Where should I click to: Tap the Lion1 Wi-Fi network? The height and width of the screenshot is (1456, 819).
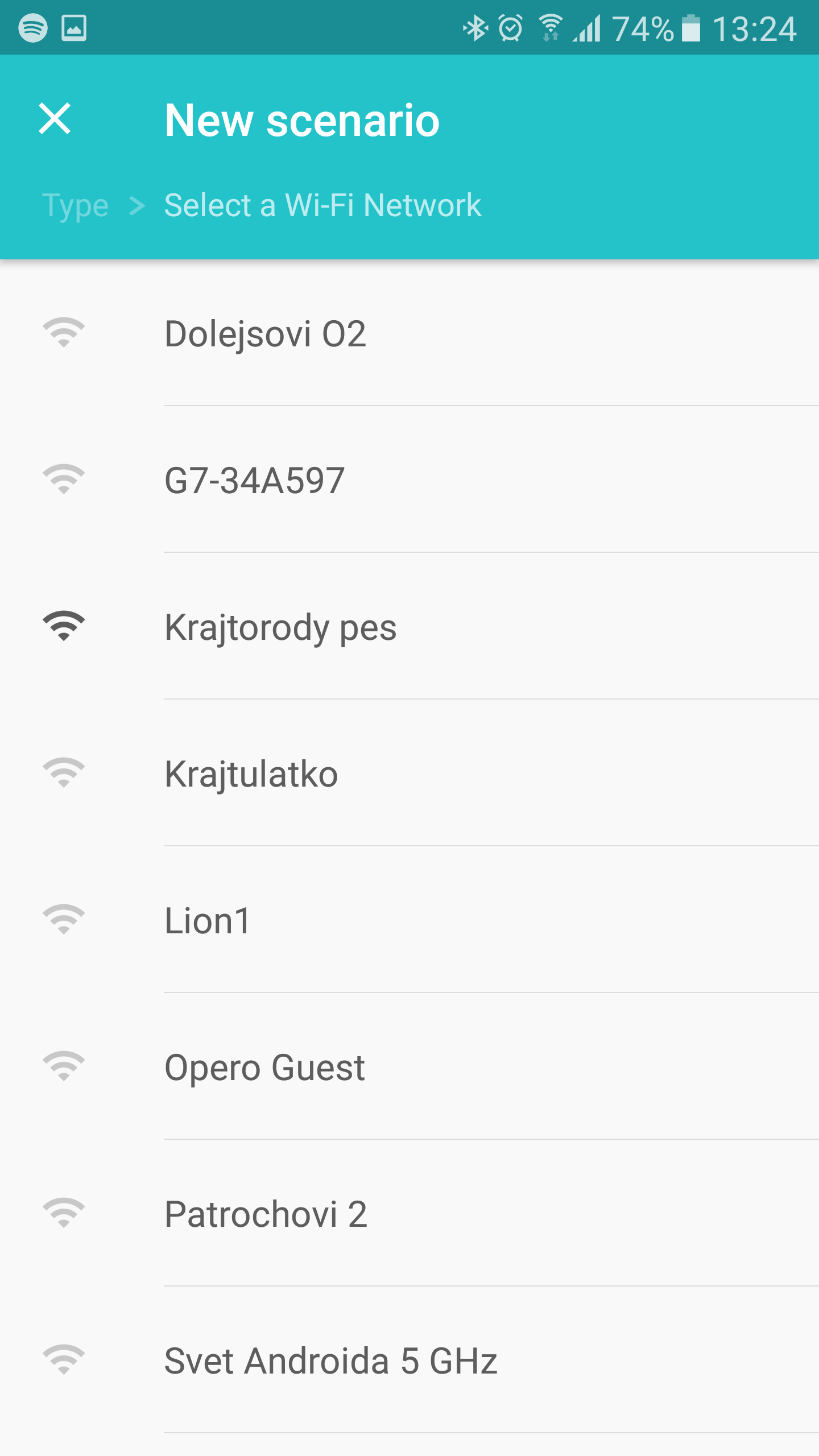(409, 920)
